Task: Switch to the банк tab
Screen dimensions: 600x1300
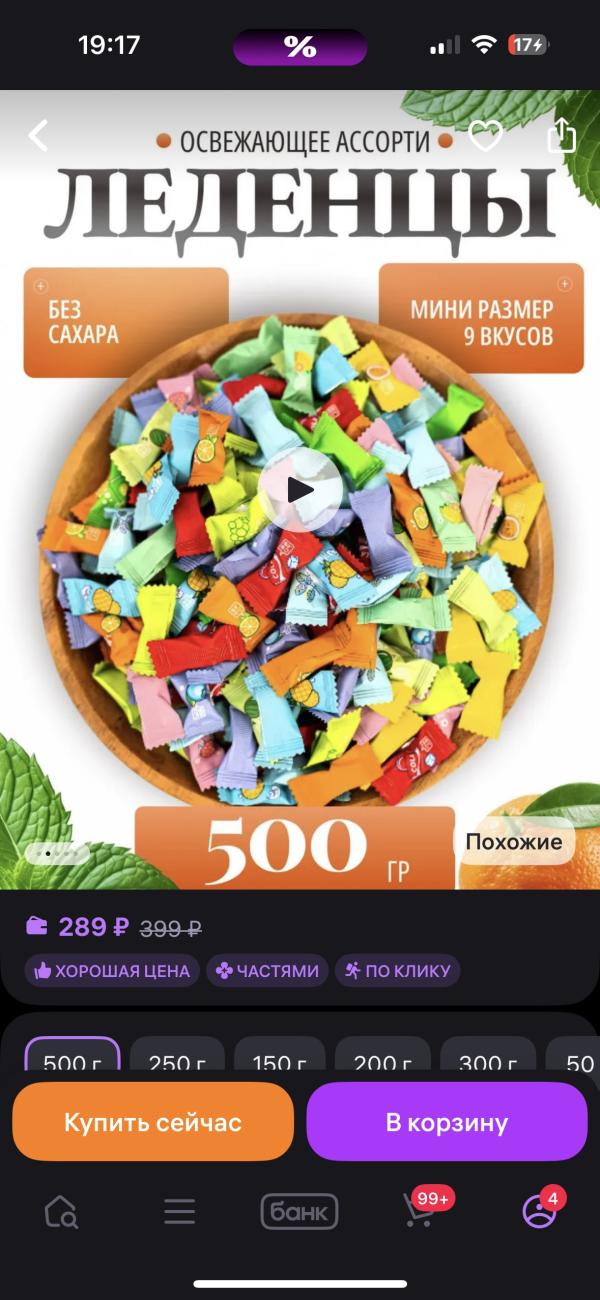Action: 300,1212
